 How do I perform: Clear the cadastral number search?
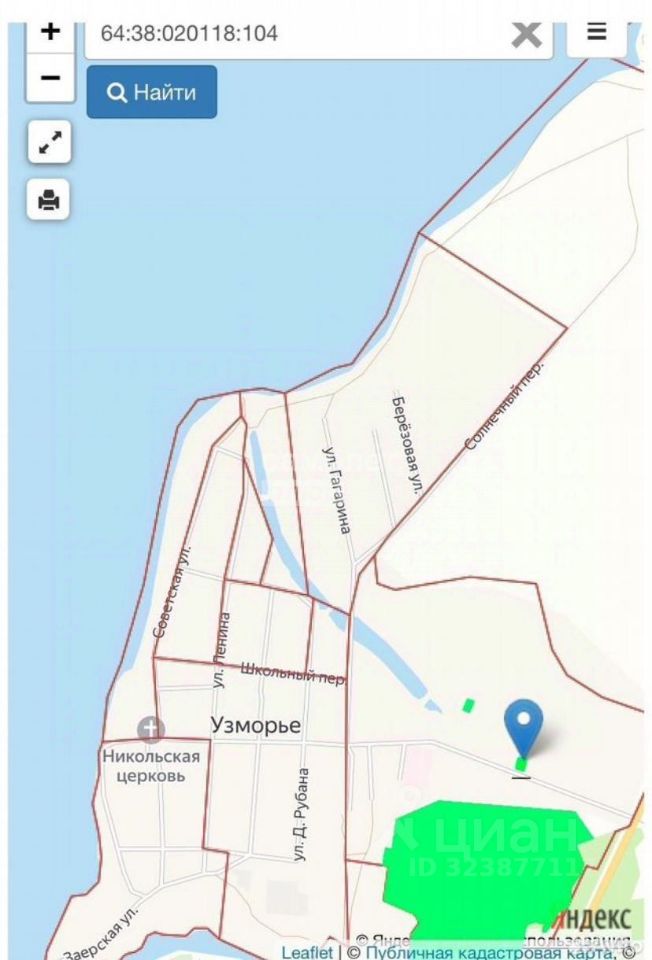click(526, 34)
